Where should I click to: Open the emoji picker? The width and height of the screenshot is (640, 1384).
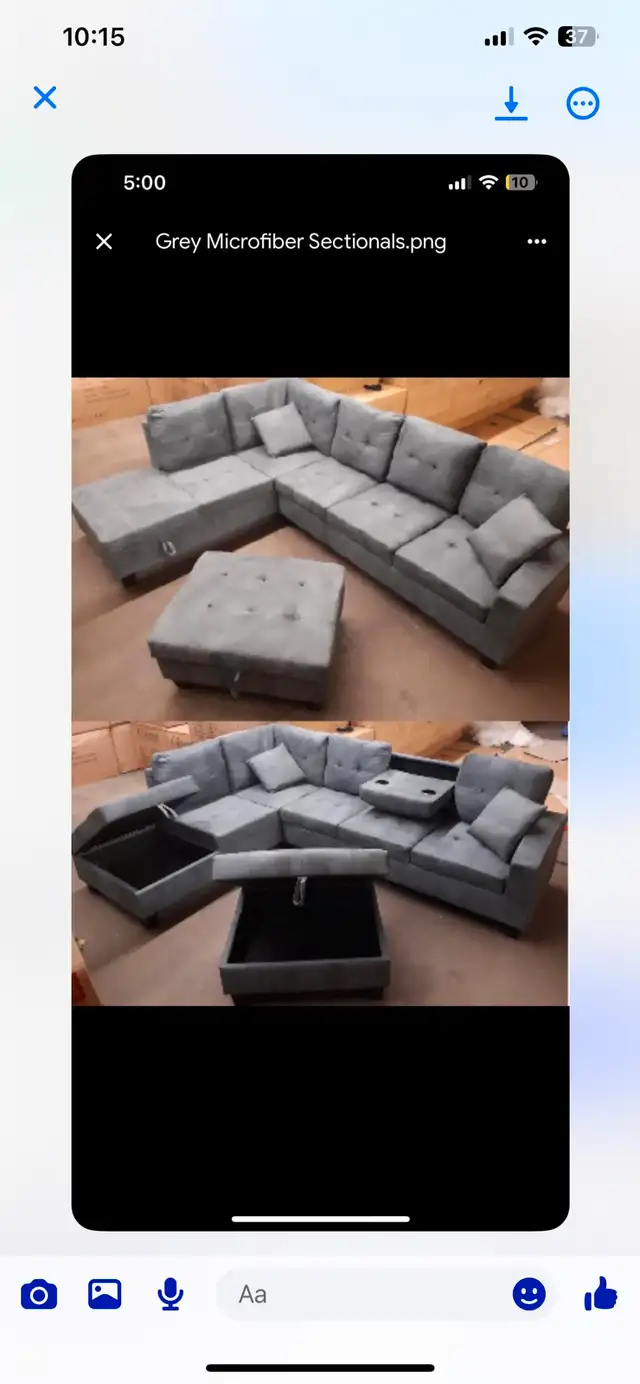click(529, 1295)
